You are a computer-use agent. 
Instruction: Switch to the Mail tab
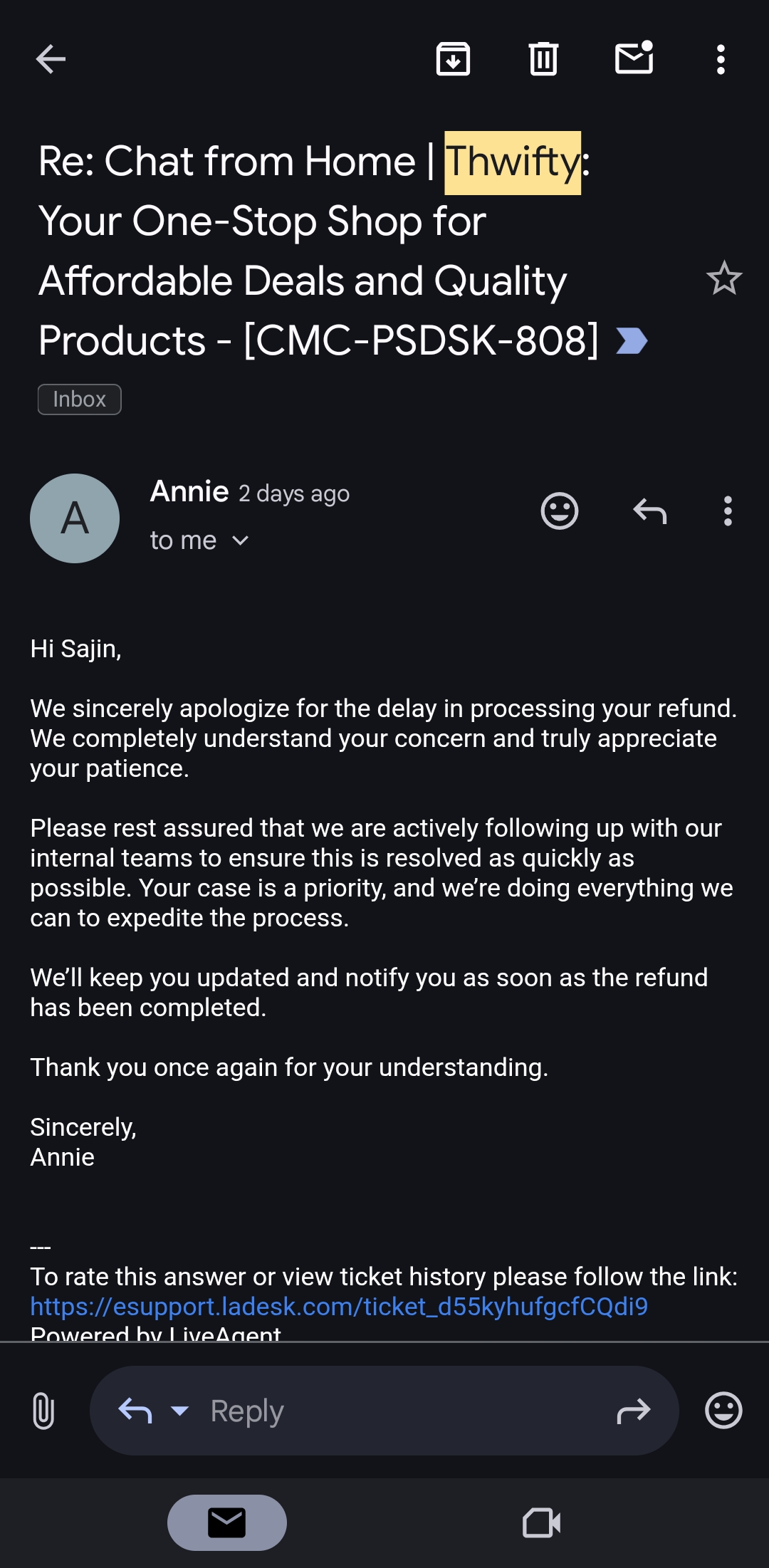click(227, 1523)
